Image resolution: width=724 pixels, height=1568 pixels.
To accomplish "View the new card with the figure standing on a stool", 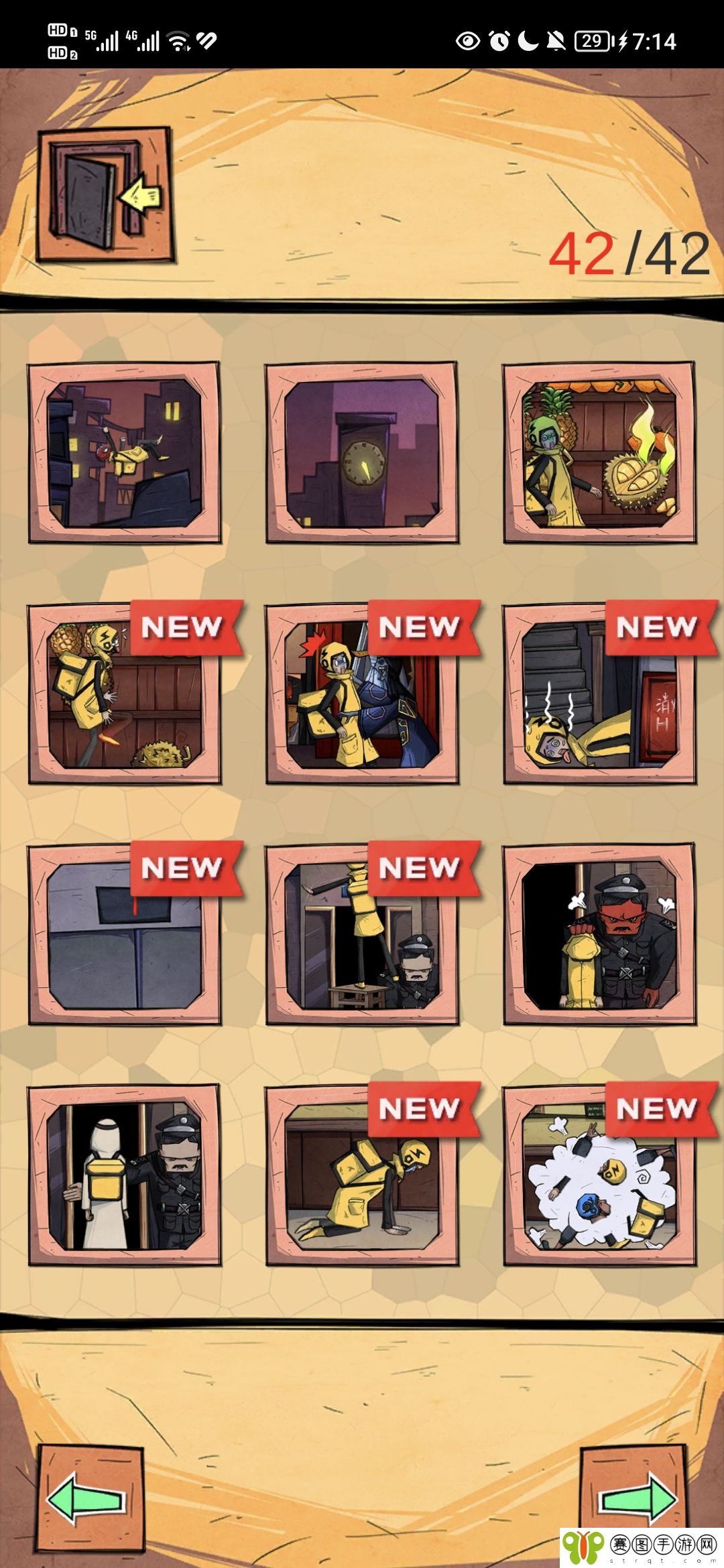I will [362, 935].
